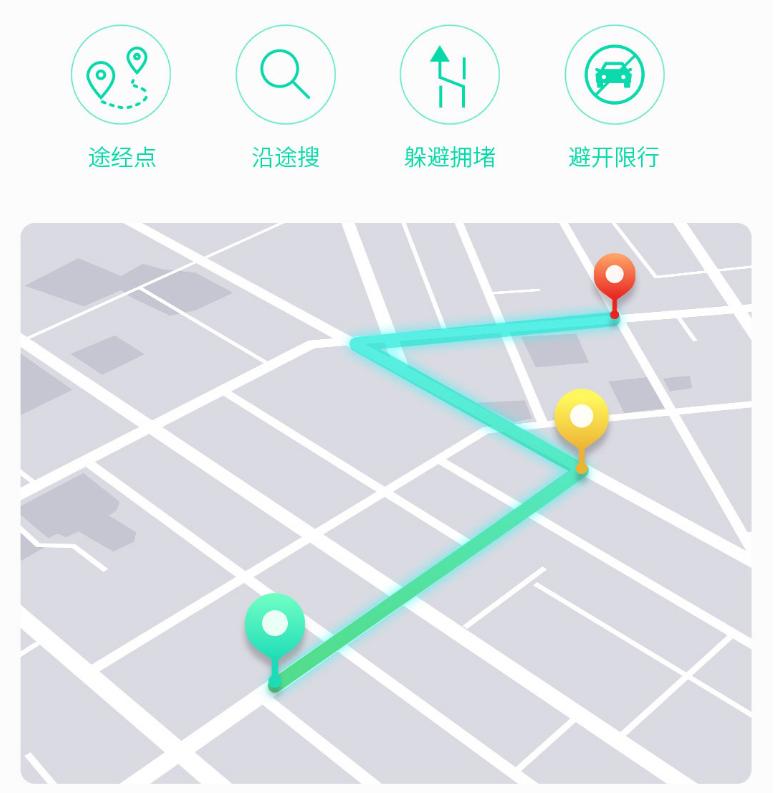Image resolution: width=775 pixels, height=793 pixels.
Task: Select the 沿途搜 label text
Action: point(285,155)
